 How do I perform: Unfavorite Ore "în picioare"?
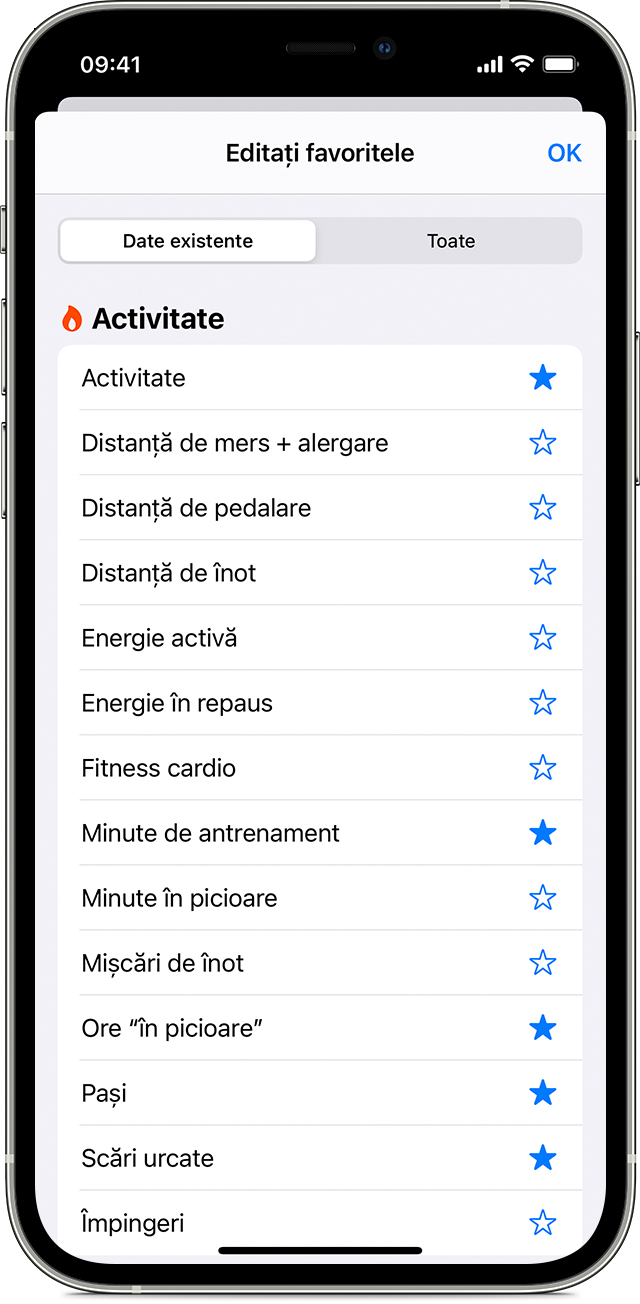pyautogui.click(x=542, y=1028)
